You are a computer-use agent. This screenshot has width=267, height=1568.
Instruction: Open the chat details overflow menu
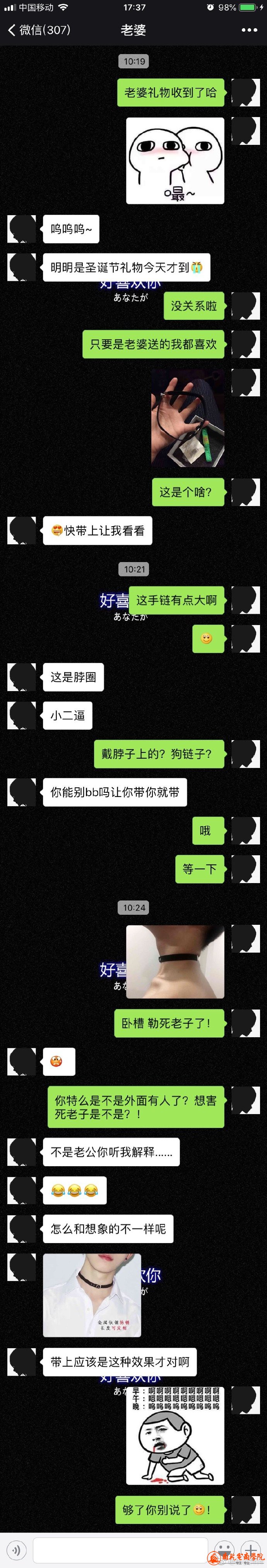pyautogui.click(x=249, y=30)
